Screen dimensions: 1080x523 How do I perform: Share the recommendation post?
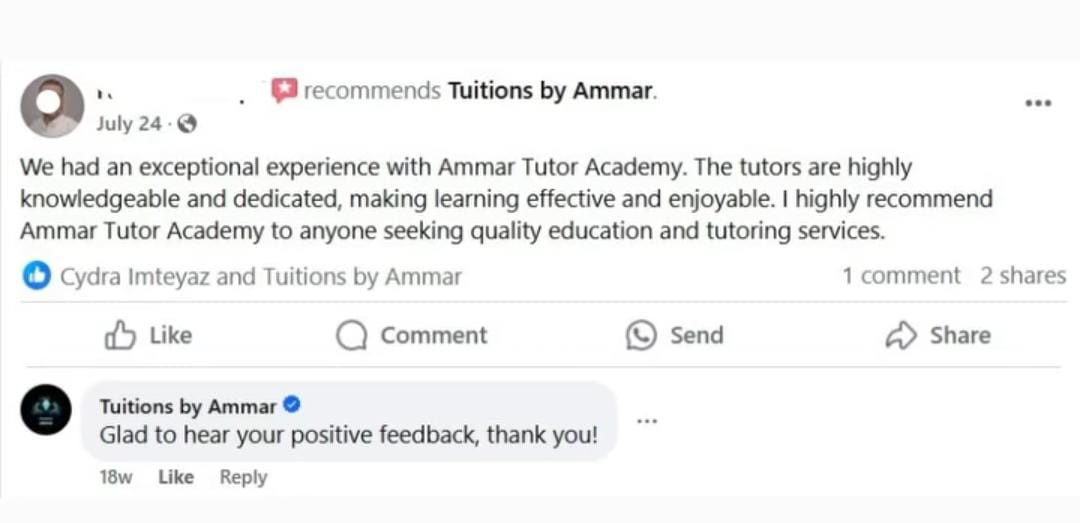(x=938, y=335)
